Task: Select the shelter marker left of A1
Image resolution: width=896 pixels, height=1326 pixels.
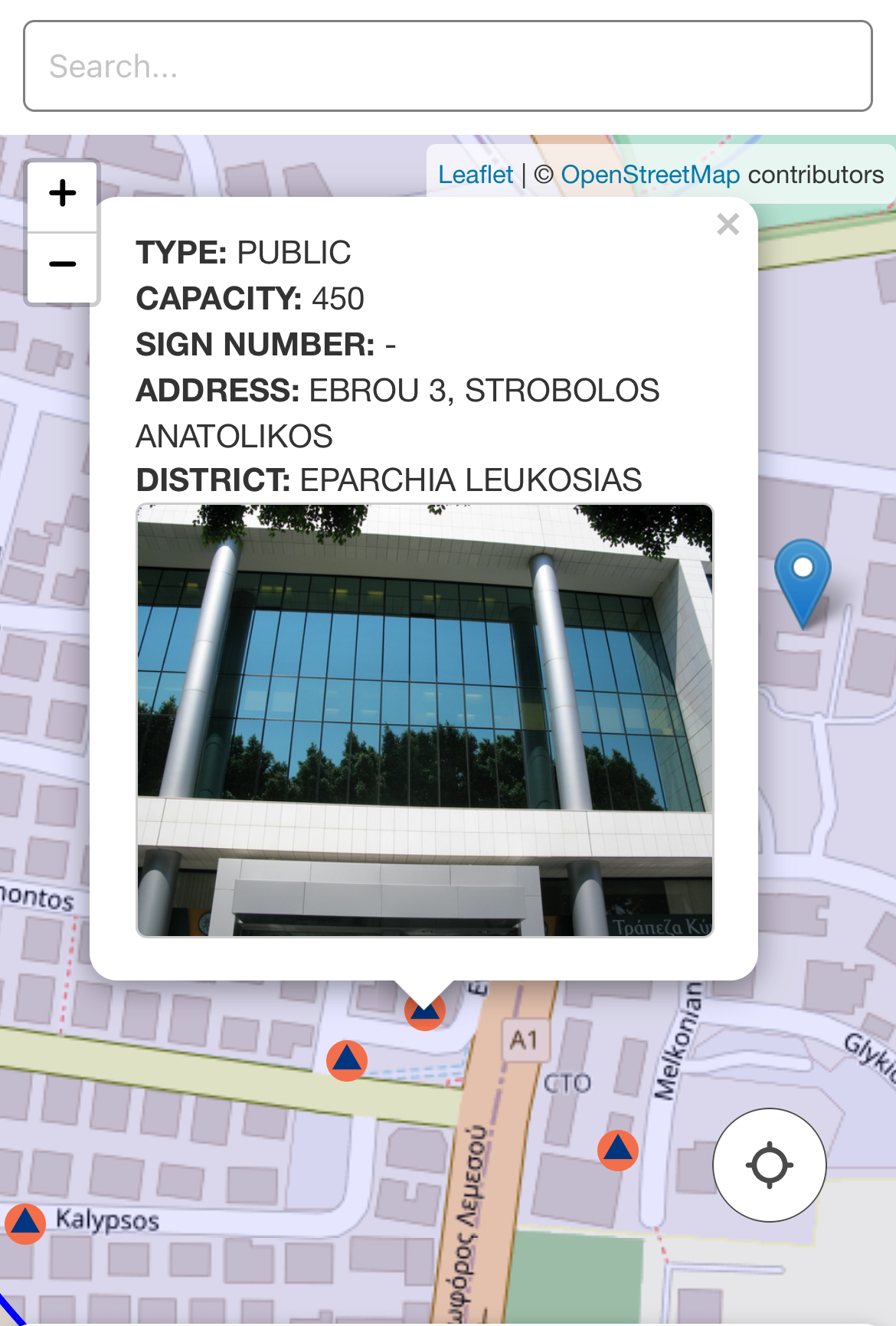Action: click(x=347, y=1061)
